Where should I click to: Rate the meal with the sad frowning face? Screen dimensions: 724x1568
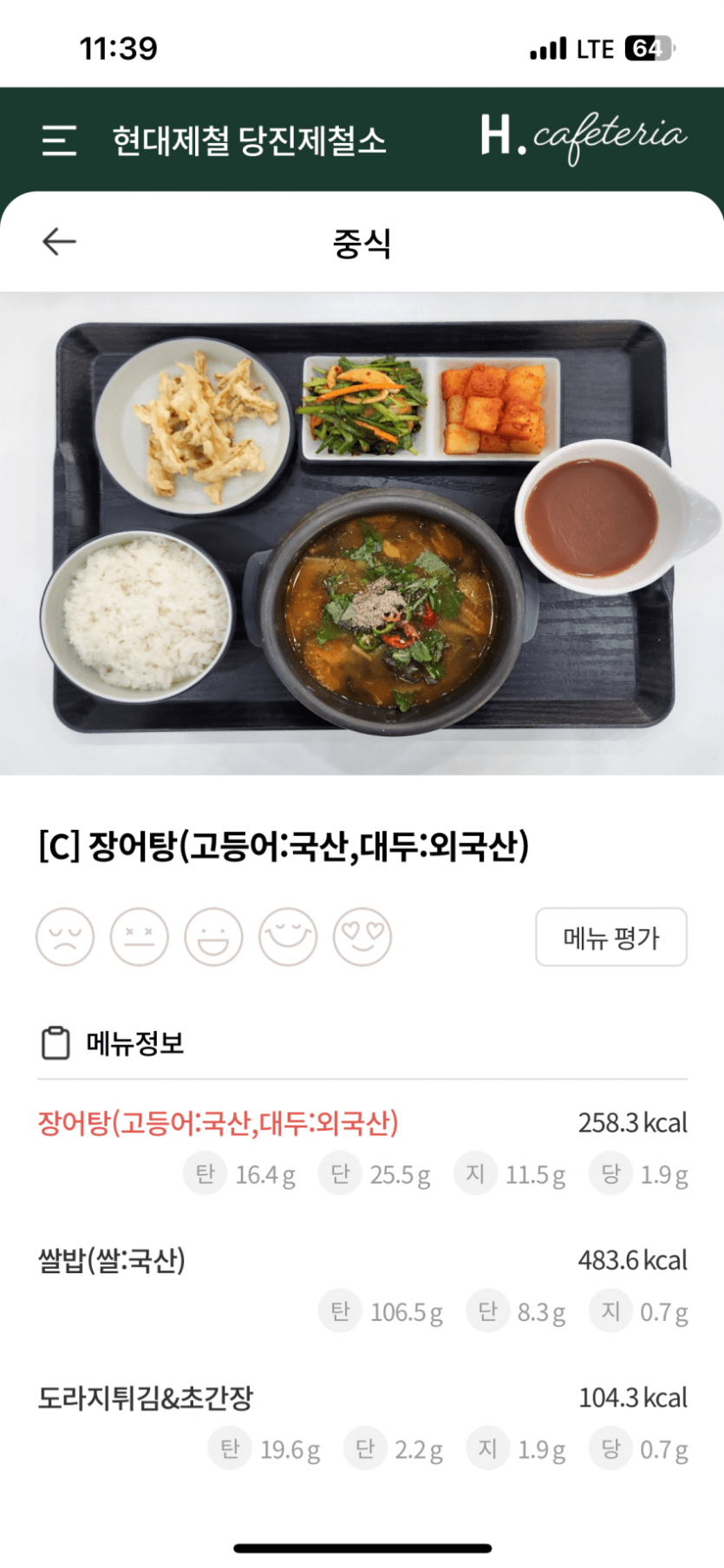click(65, 937)
